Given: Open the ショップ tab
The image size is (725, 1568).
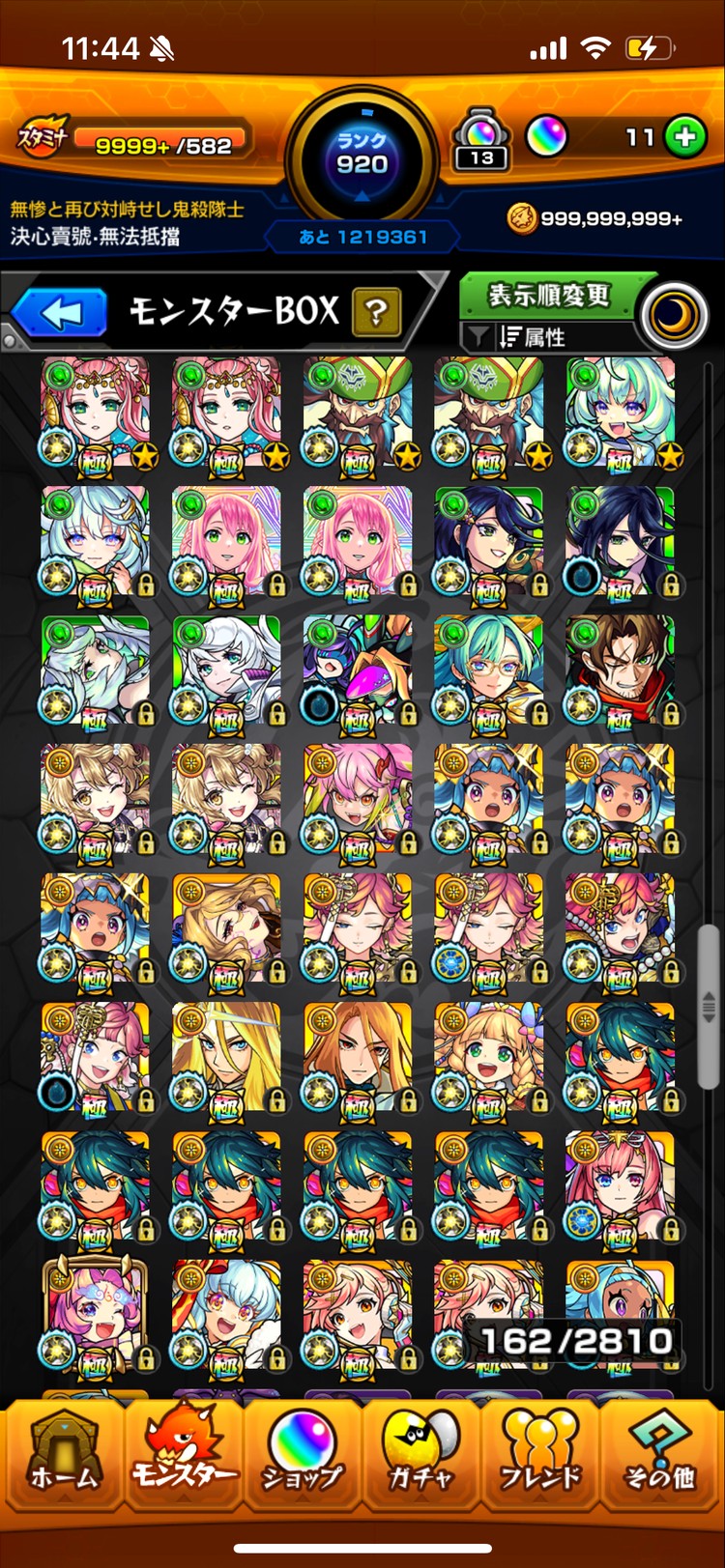Looking at the screenshot, I should coord(302,1459).
